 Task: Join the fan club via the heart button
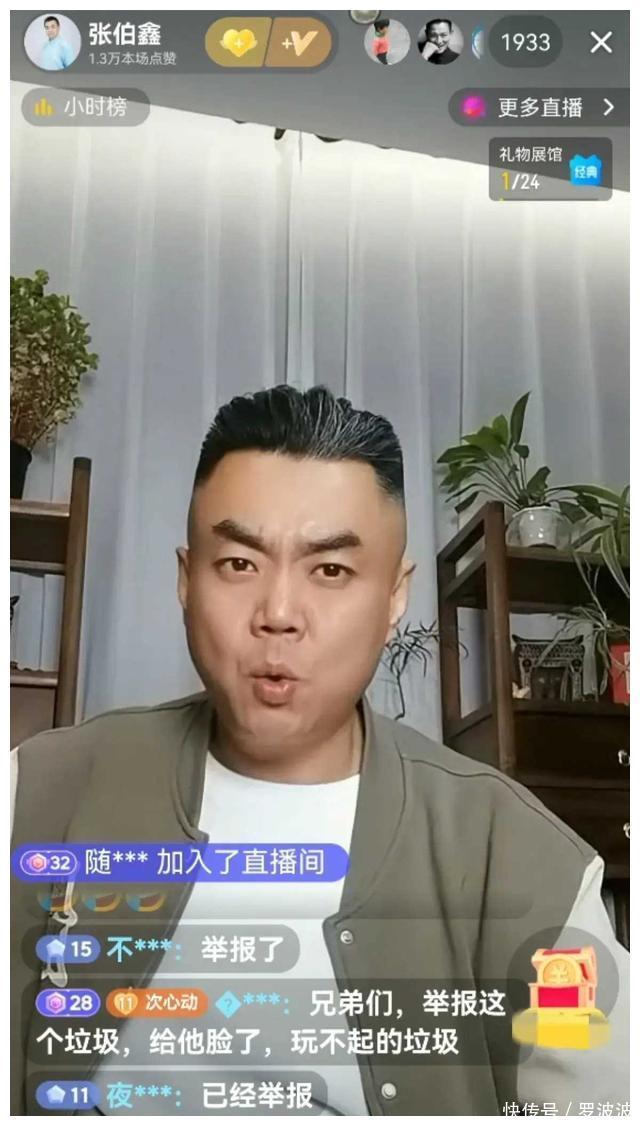[237, 42]
